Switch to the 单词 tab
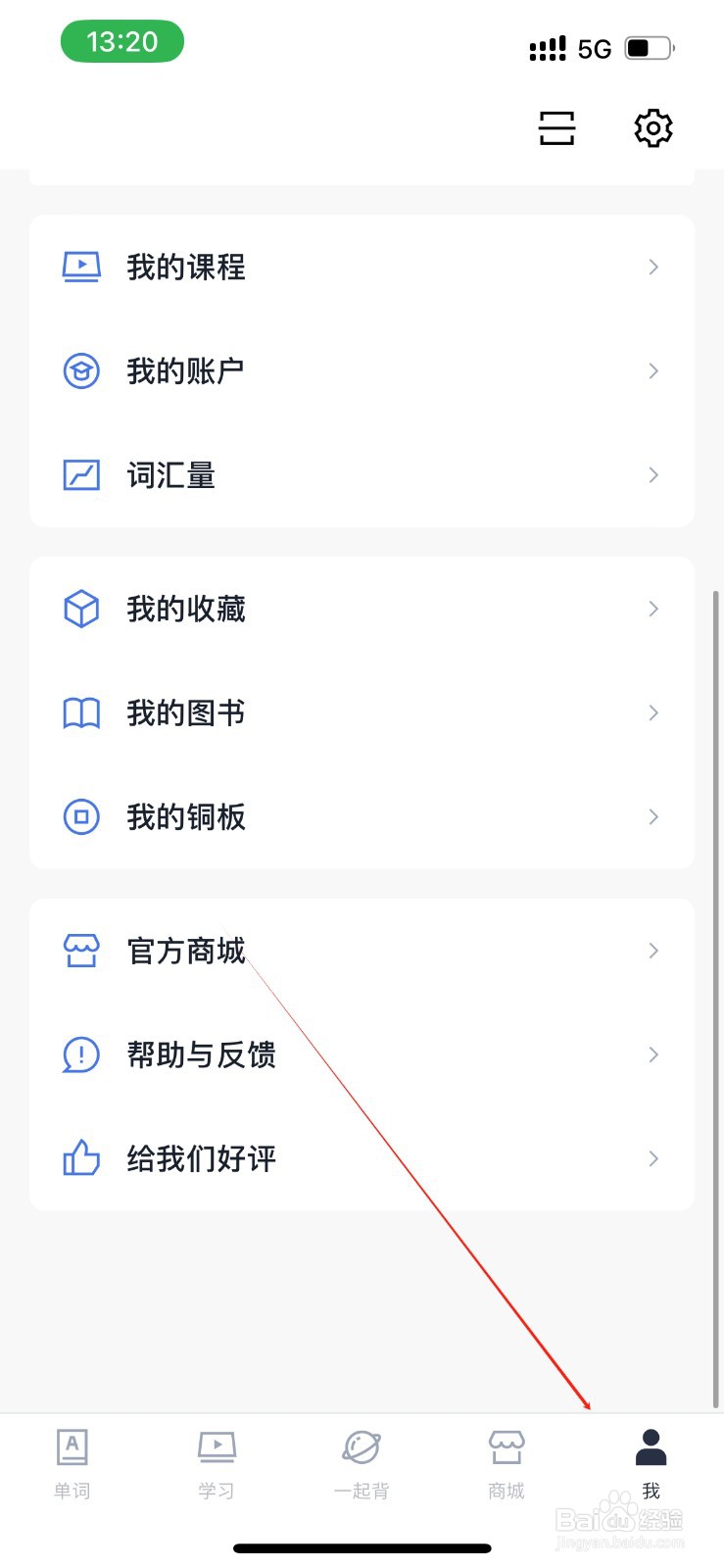 [x=72, y=1465]
